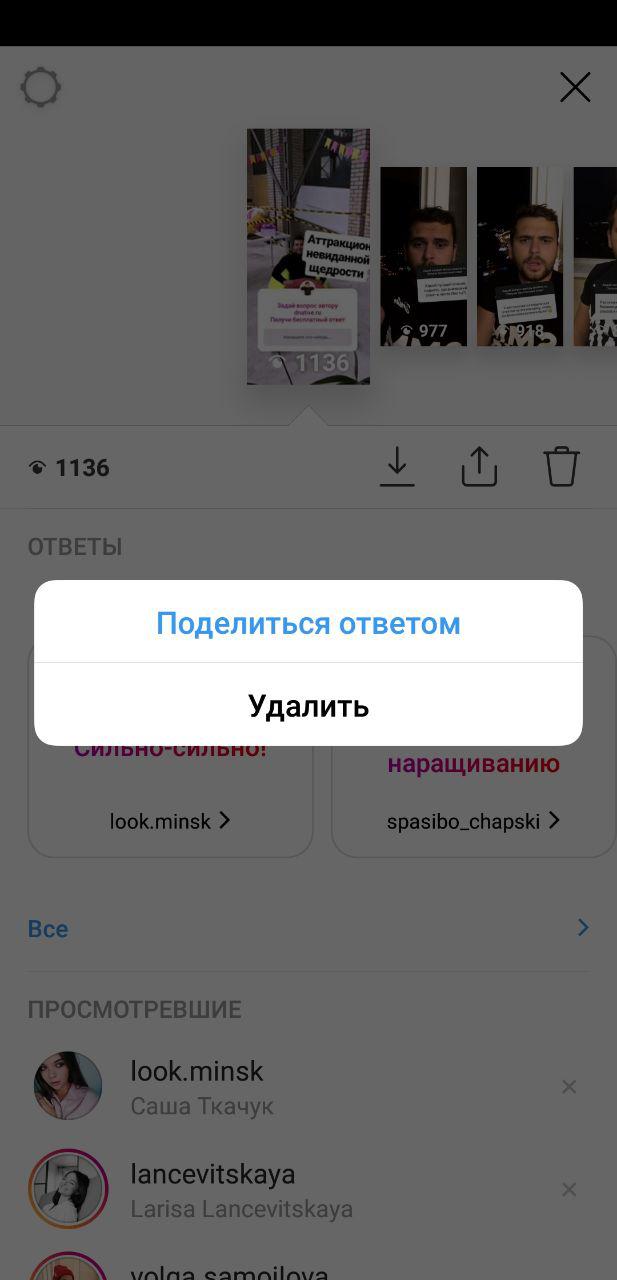This screenshot has height=1280, width=617.
Task: Open look.minsk viewer profile
Action: [197, 1071]
